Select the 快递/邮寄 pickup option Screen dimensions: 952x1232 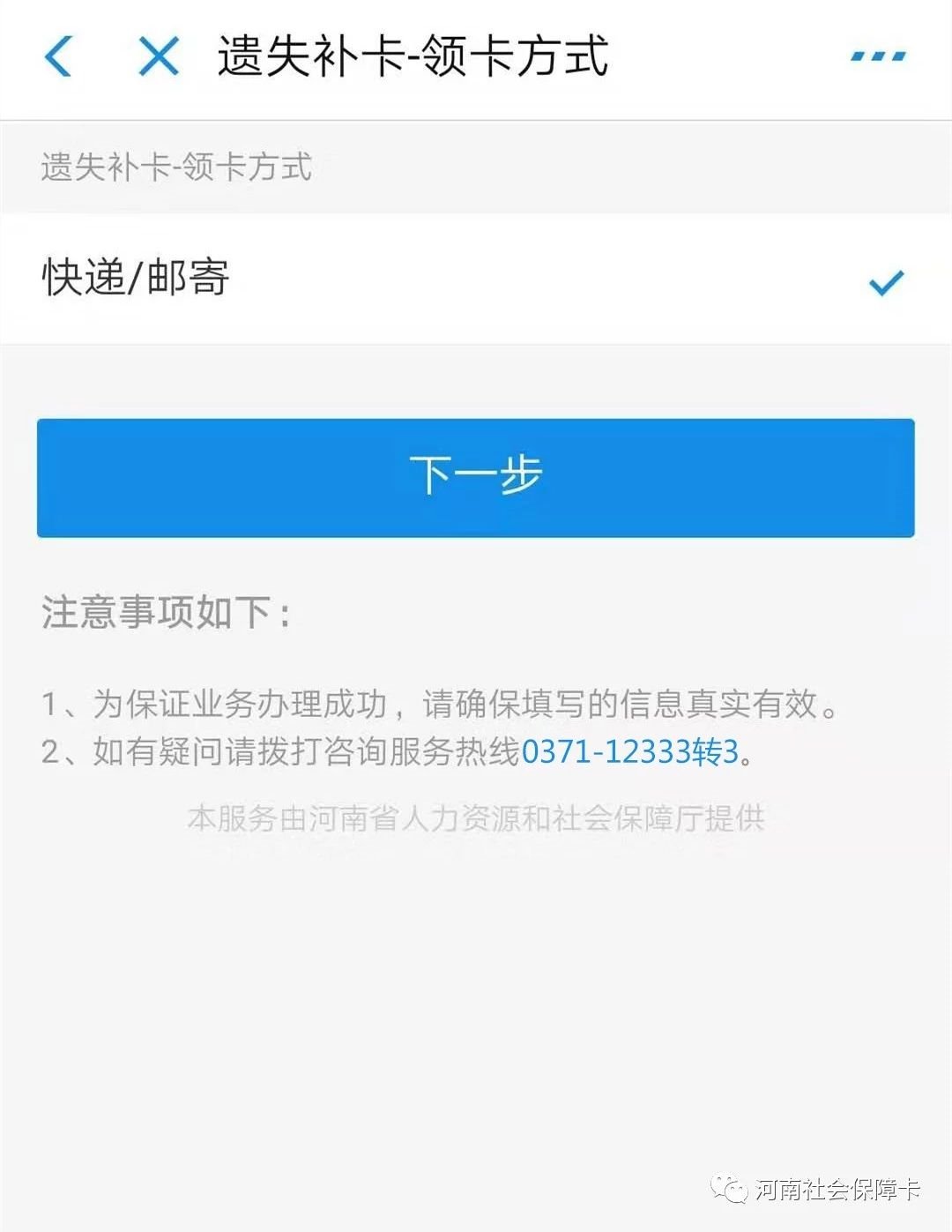tap(474, 279)
